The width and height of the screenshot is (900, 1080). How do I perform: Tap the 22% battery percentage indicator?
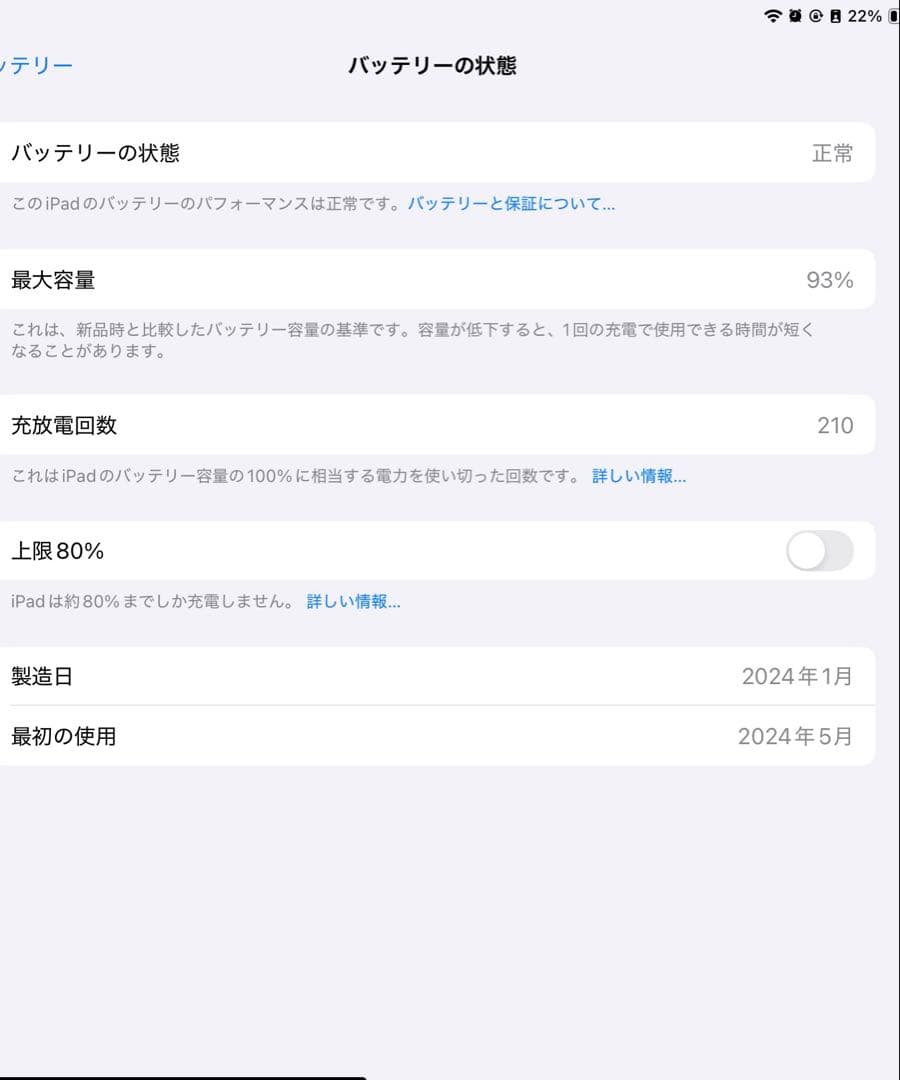pyautogui.click(x=864, y=15)
